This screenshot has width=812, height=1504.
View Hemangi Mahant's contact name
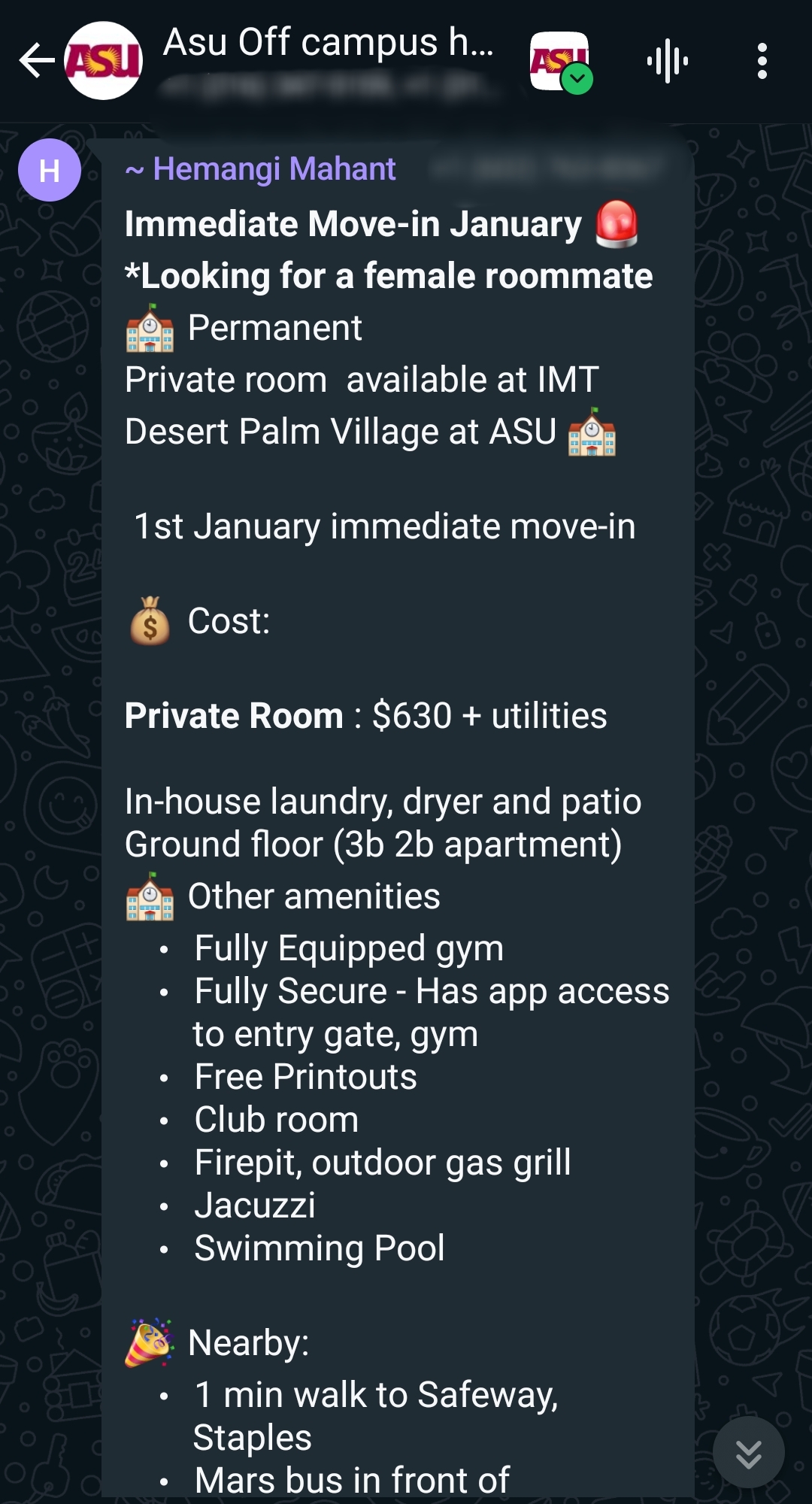pos(274,169)
